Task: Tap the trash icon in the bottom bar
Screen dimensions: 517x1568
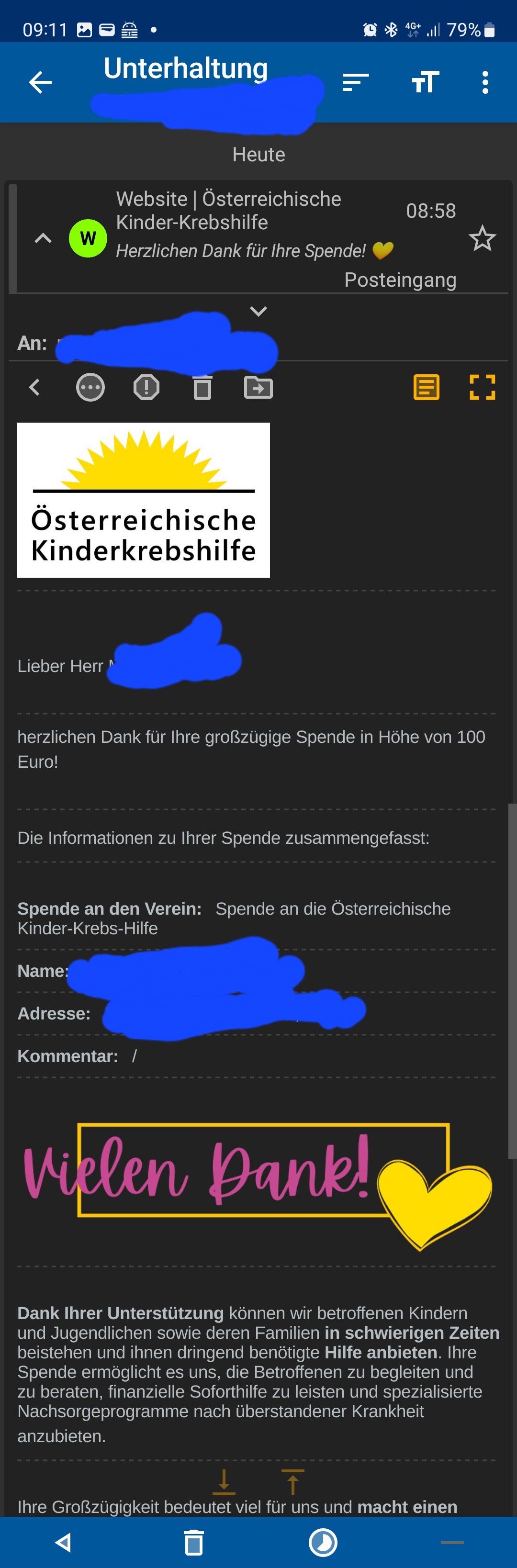Action: (x=194, y=1543)
